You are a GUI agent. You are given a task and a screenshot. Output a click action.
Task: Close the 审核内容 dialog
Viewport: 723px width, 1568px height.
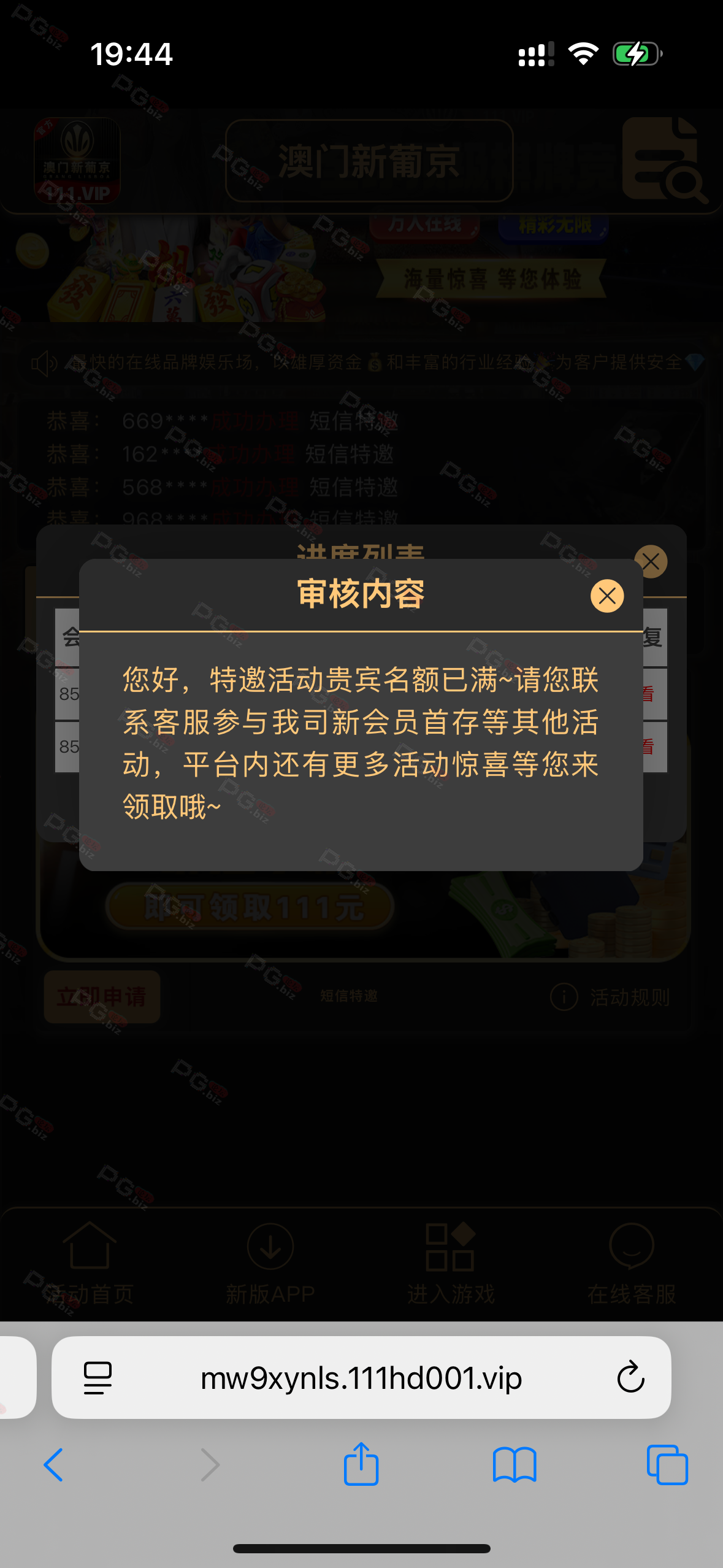pyautogui.click(x=607, y=596)
